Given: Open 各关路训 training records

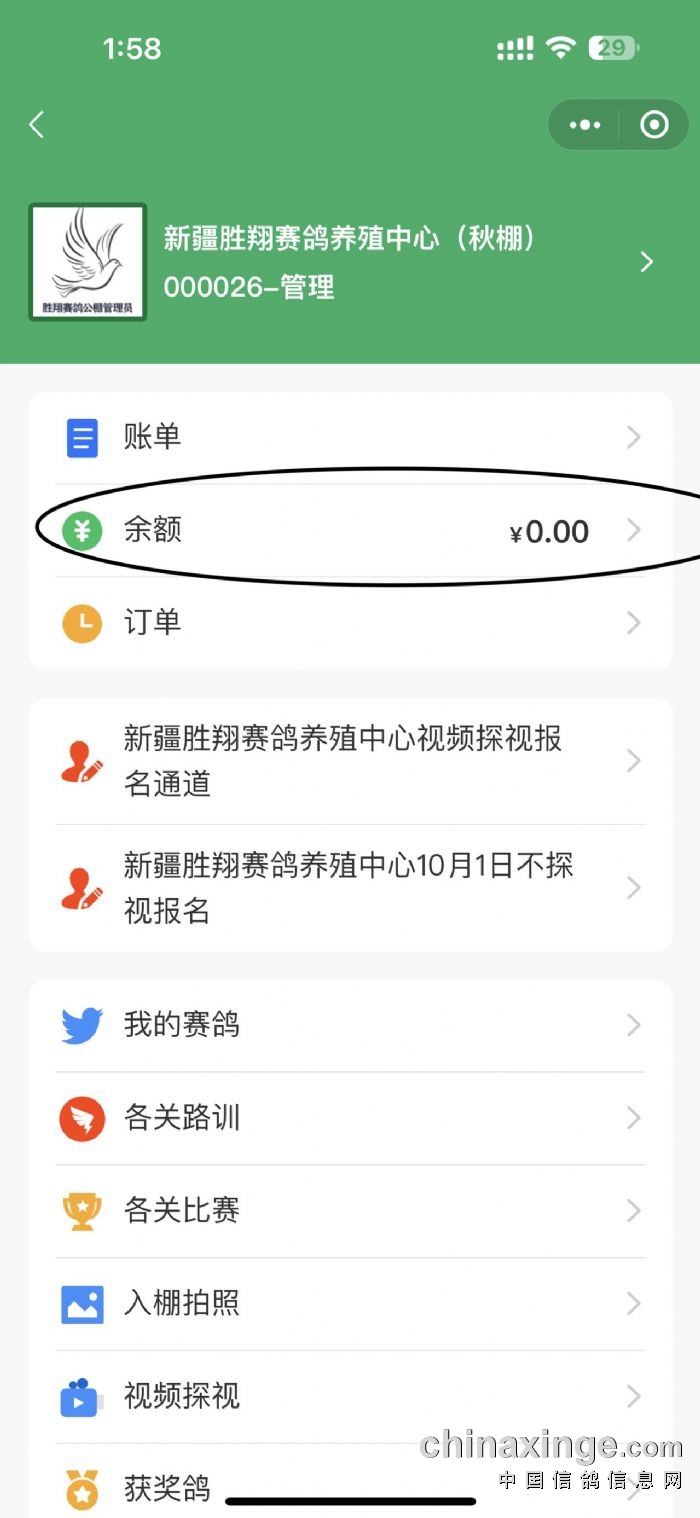Looking at the screenshot, I should coord(350,1118).
